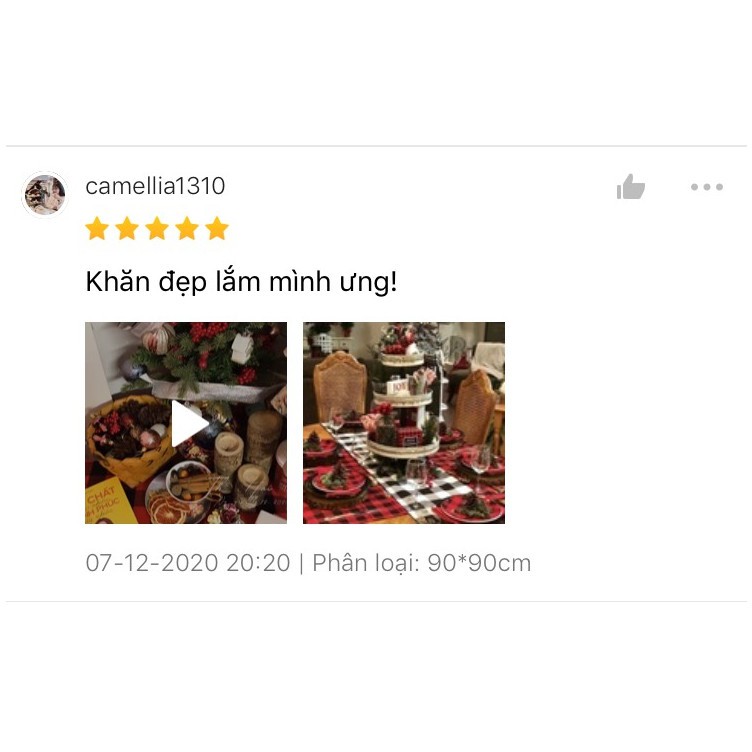
Task: Open the three-dot menu on camellia1310's review
Action: click(706, 187)
